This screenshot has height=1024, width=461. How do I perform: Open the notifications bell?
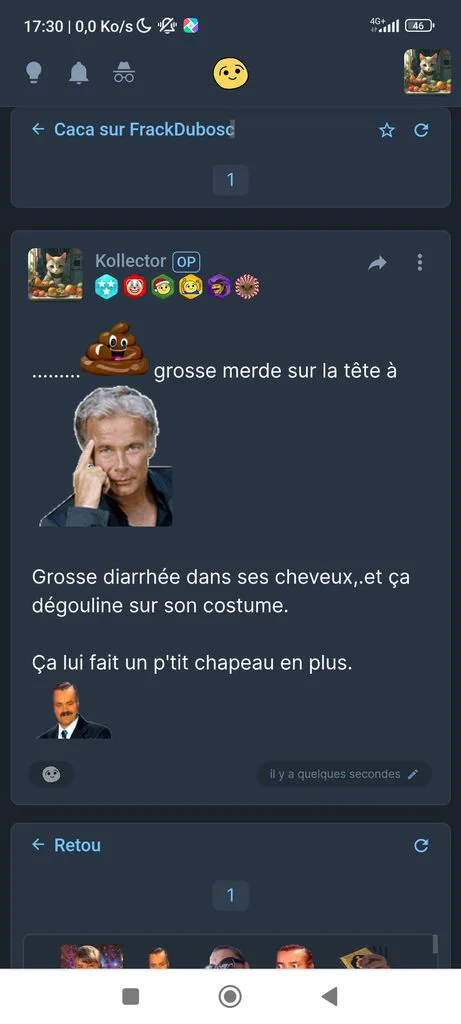(x=79, y=73)
